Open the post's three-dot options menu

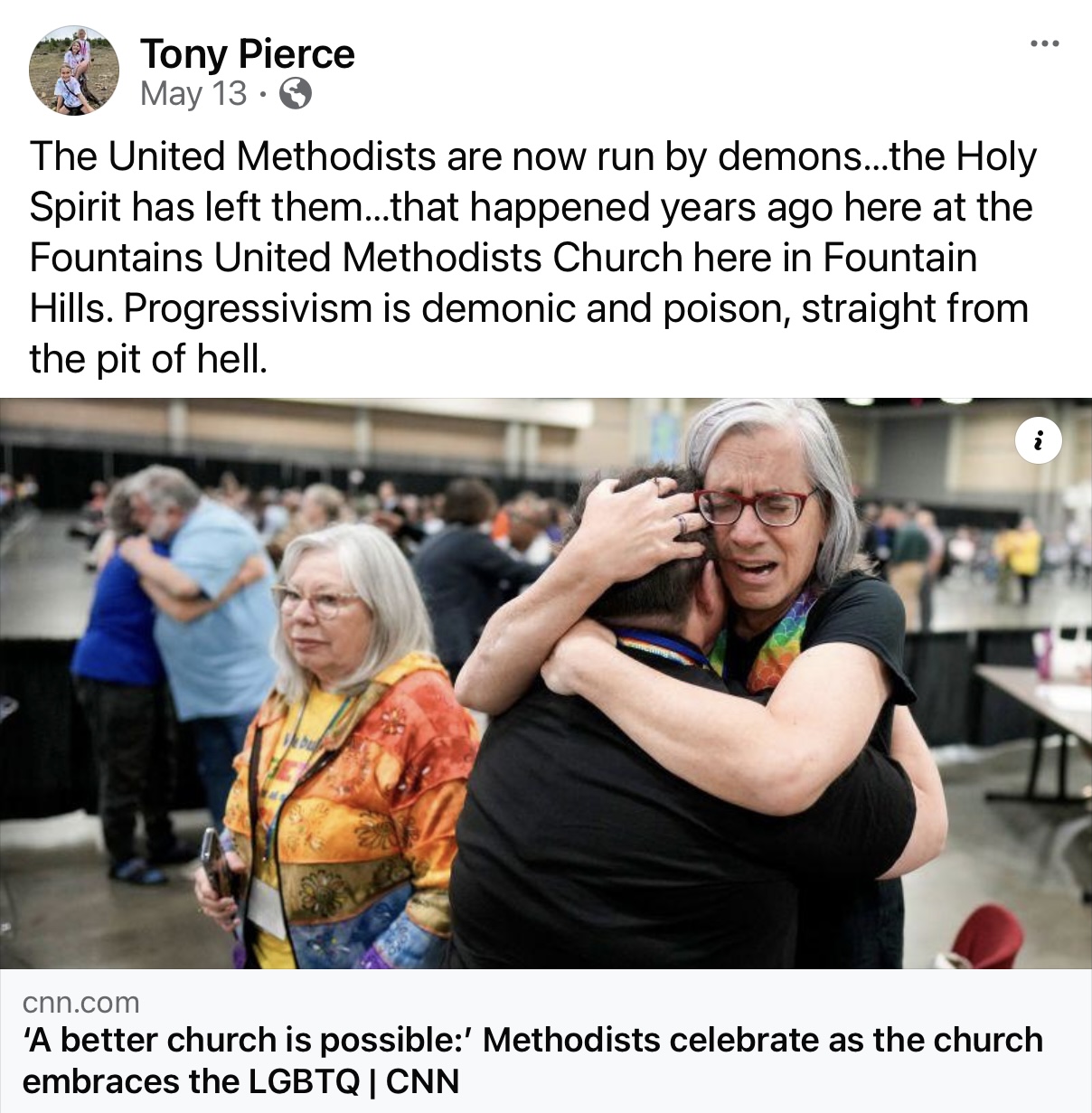click(1044, 43)
